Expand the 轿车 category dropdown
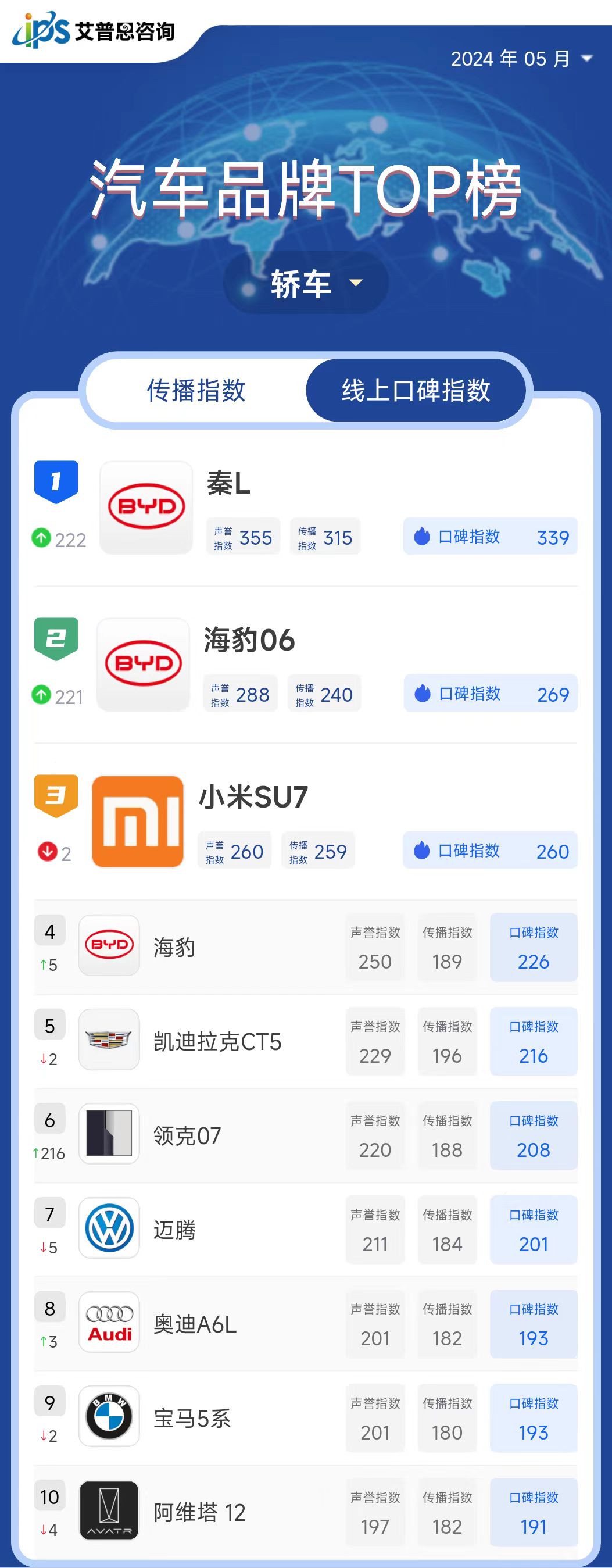The width and height of the screenshot is (612, 1568). [x=306, y=284]
